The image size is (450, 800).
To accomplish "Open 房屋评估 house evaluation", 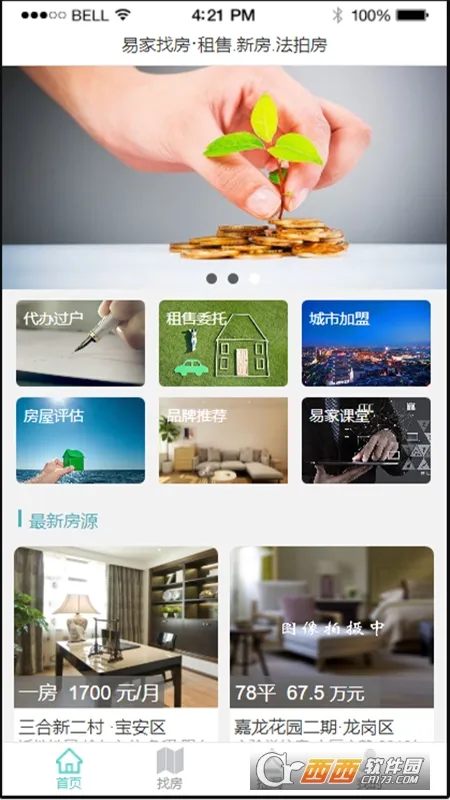I will click(x=81, y=440).
